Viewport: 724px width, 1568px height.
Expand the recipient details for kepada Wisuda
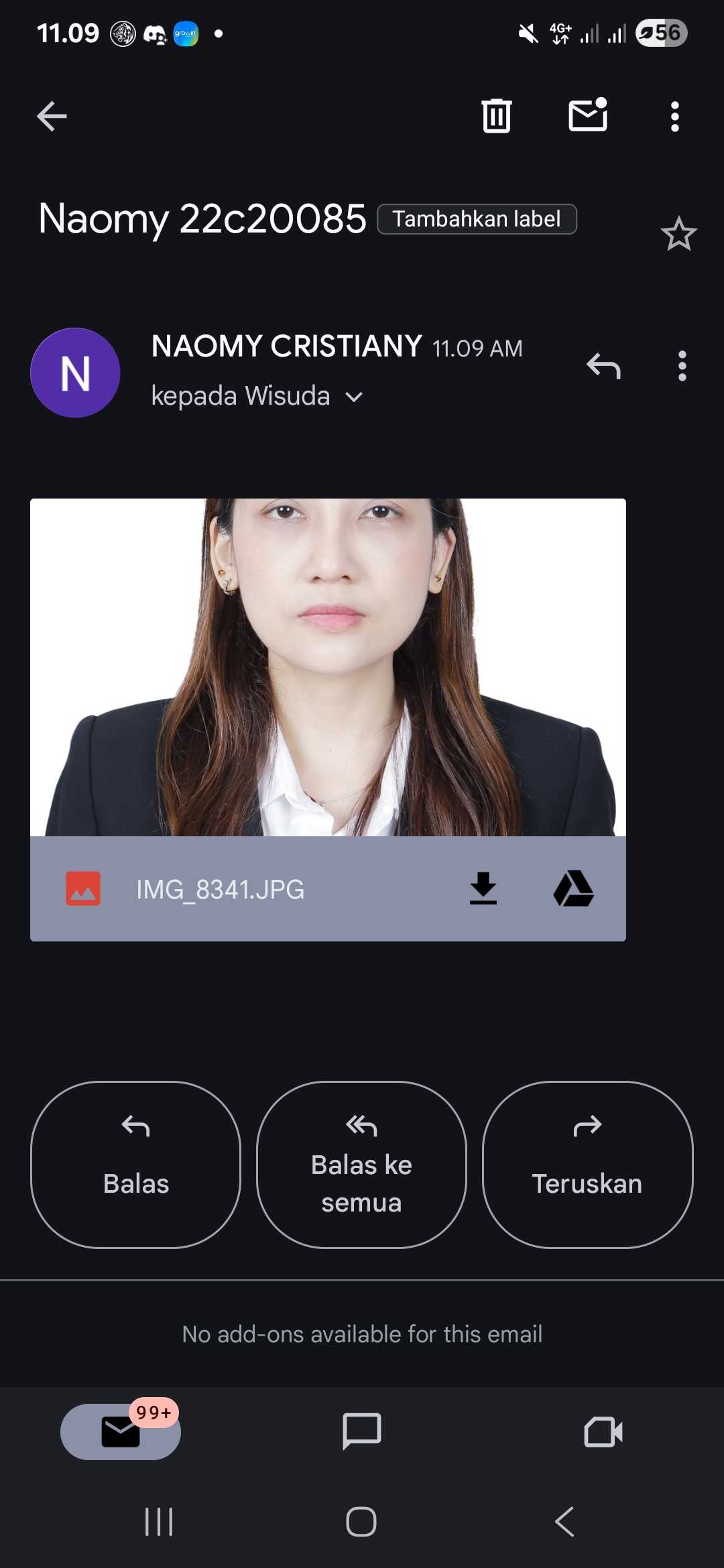pyautogui.click(x=353, y=397)
